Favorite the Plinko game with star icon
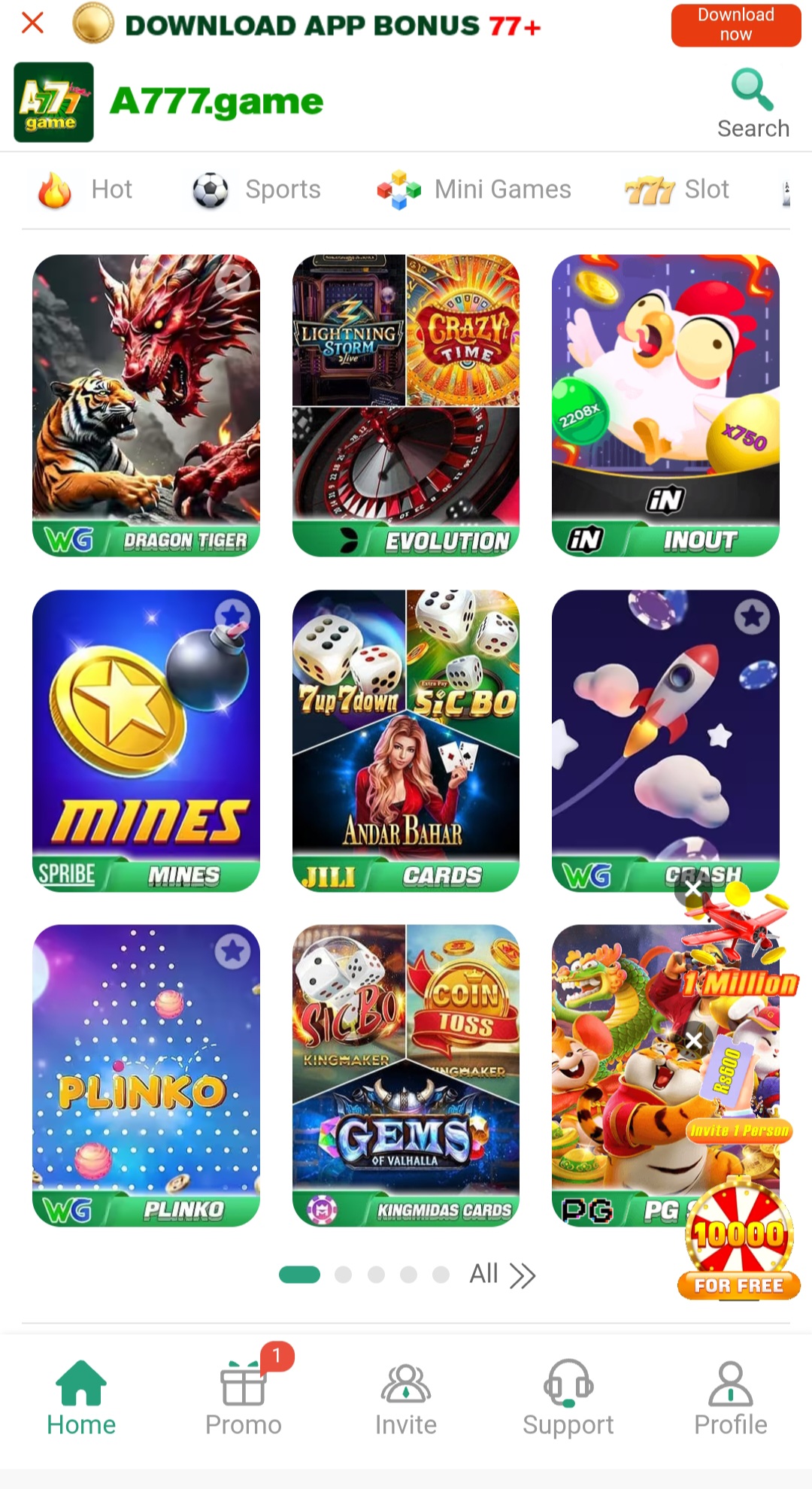Image resolution: width=812 pixels, height=1489 pixels. point(232,952)
